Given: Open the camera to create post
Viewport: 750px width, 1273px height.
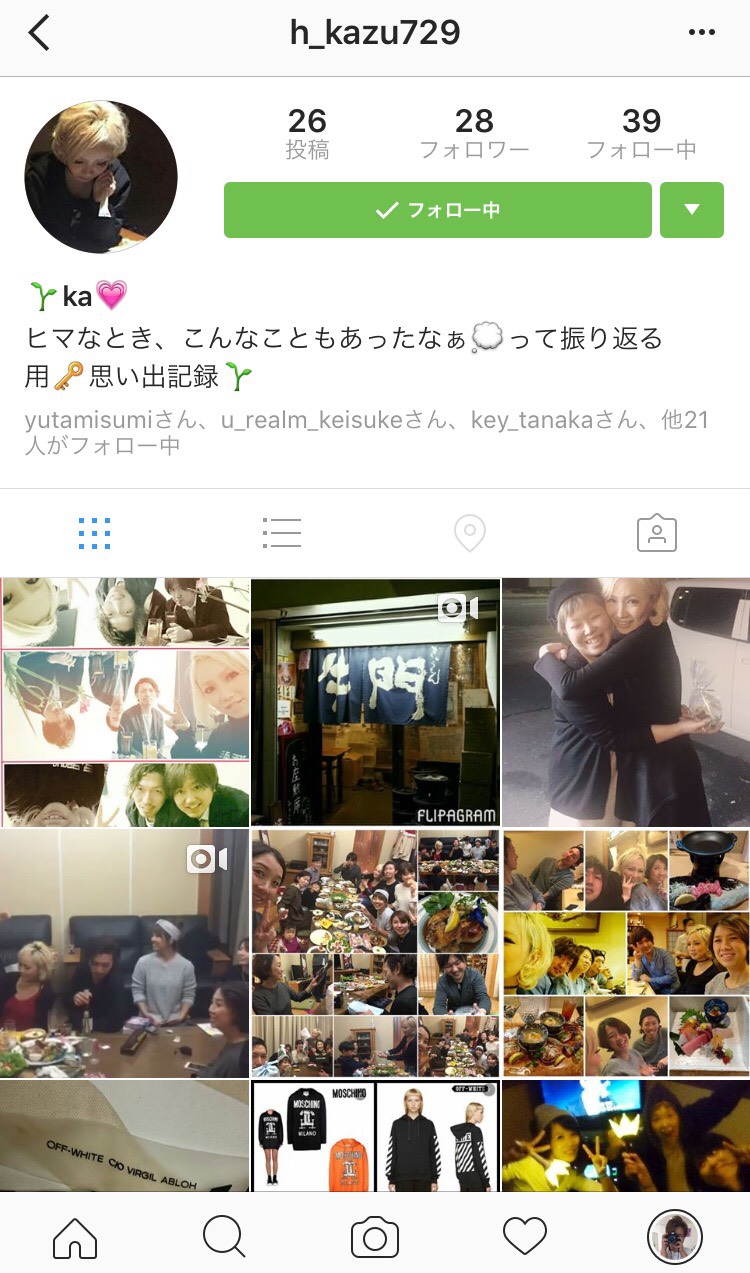Looking at the screenshot, I should 375,1239.
